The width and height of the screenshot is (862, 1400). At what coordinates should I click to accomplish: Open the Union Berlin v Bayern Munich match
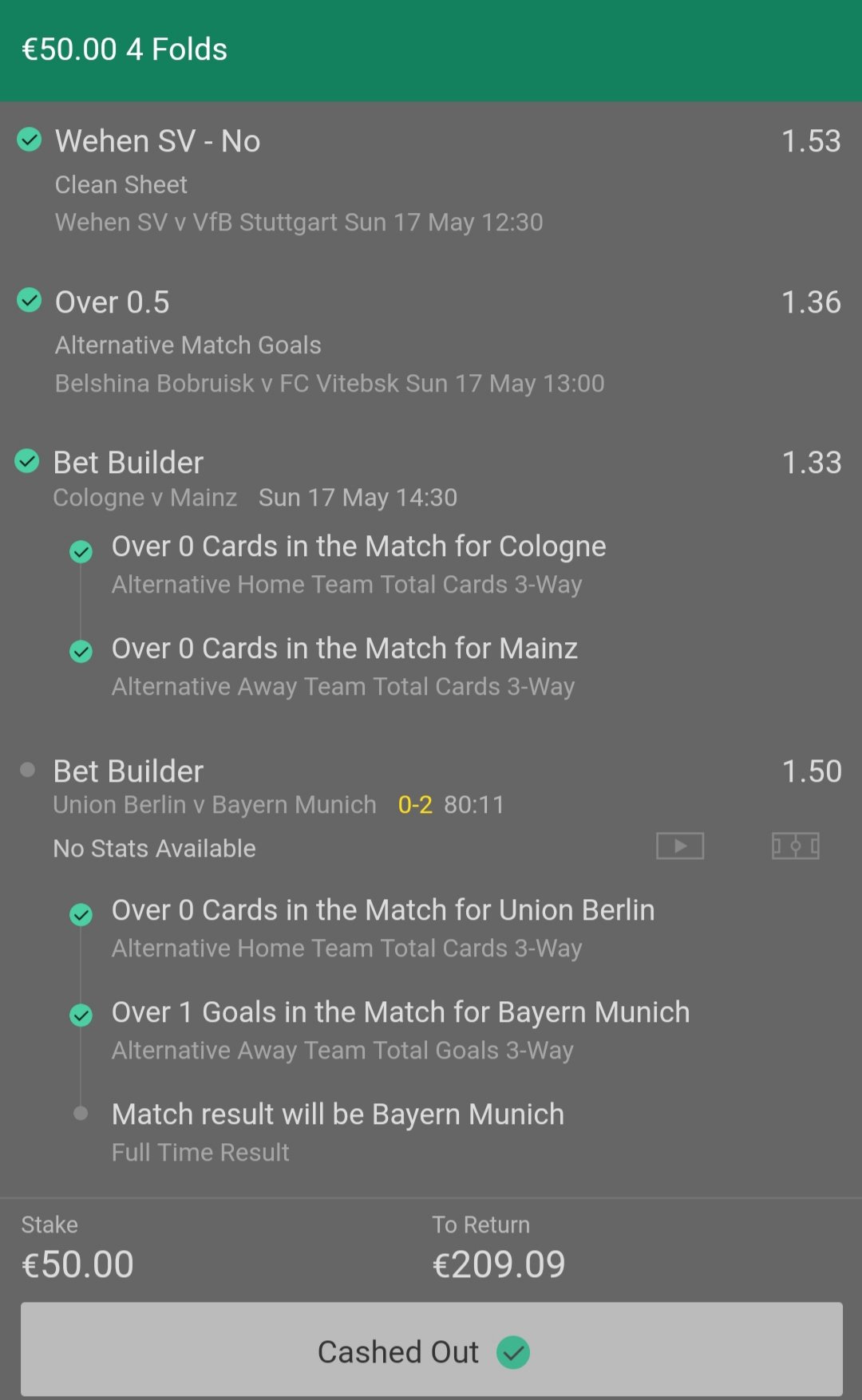click(215, 805)
